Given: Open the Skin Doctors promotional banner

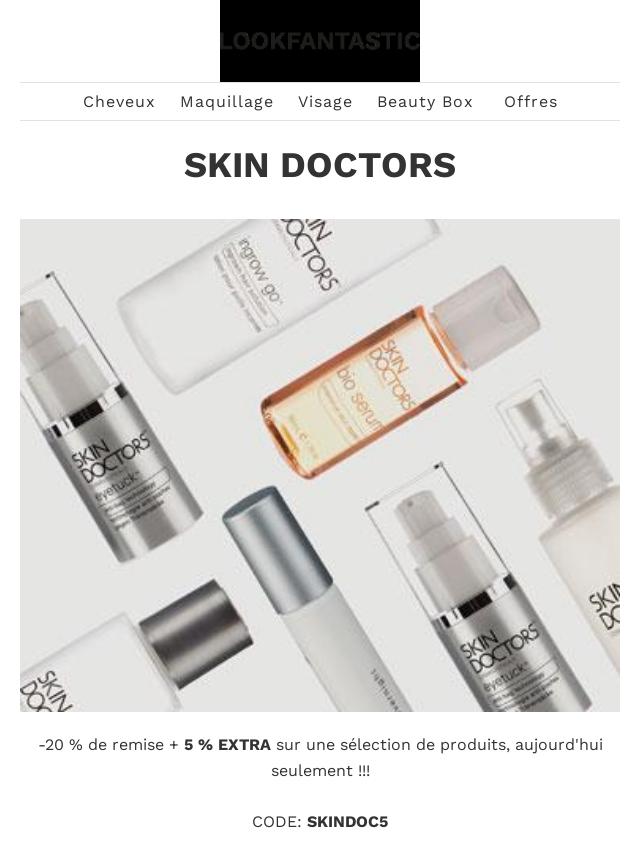Looking at the screenshot, I should tap(320, 465).
